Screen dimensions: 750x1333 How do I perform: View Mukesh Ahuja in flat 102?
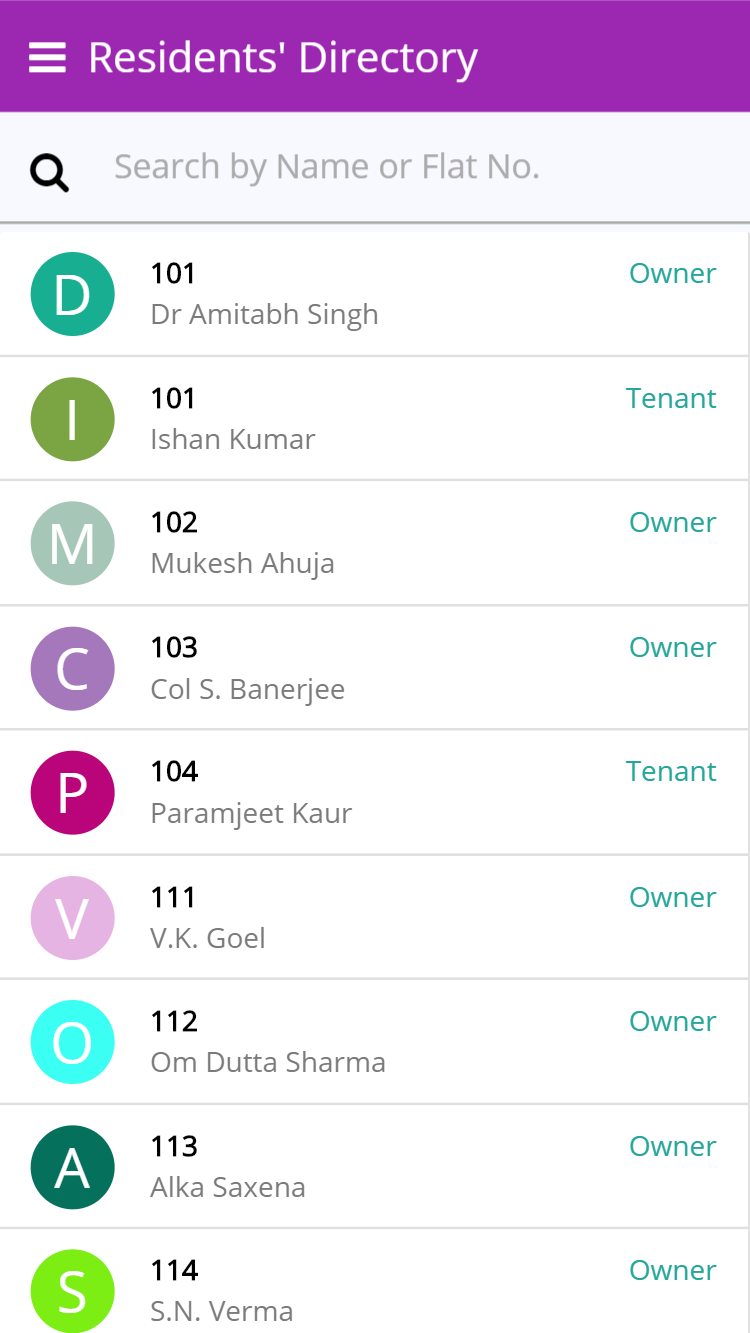374,543
